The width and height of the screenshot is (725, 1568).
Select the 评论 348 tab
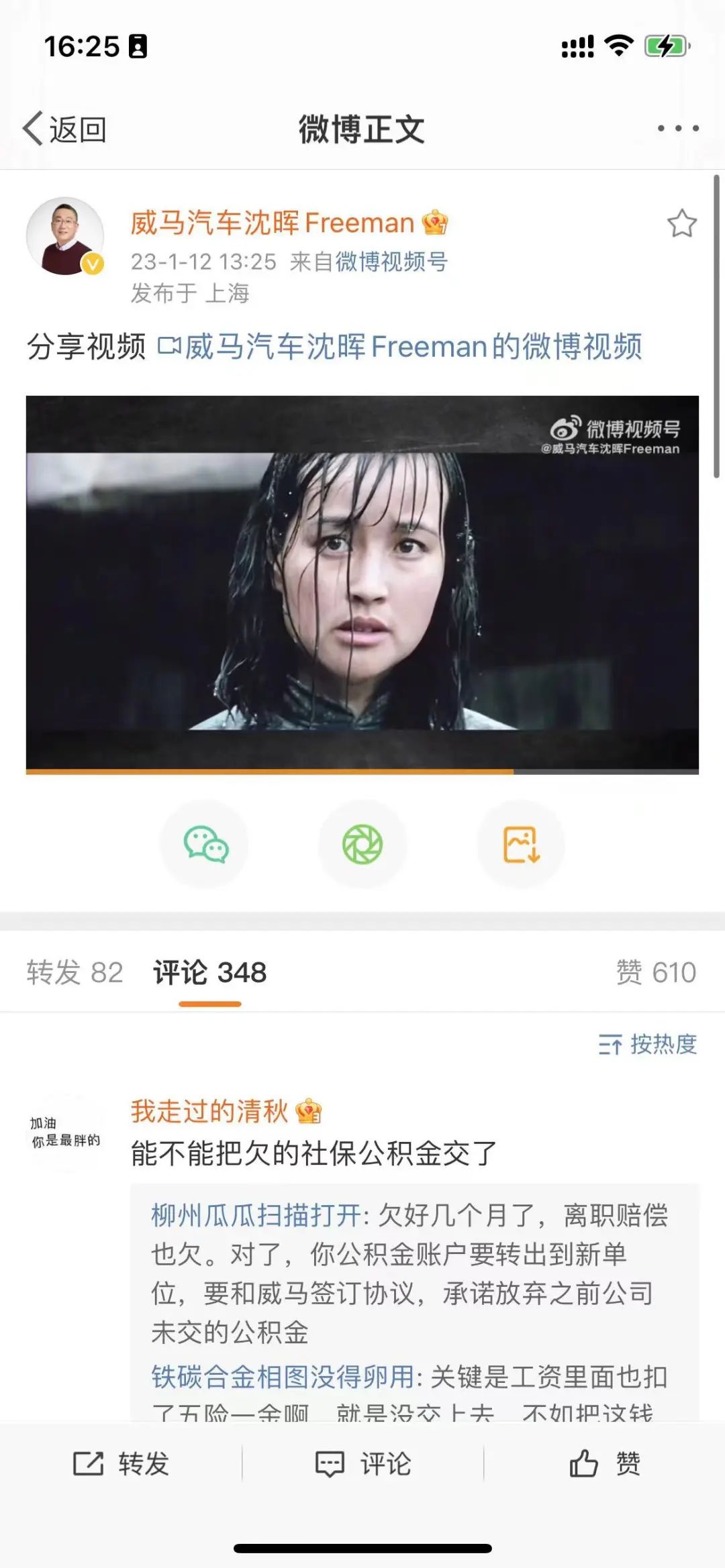click(x=210, y=972)
